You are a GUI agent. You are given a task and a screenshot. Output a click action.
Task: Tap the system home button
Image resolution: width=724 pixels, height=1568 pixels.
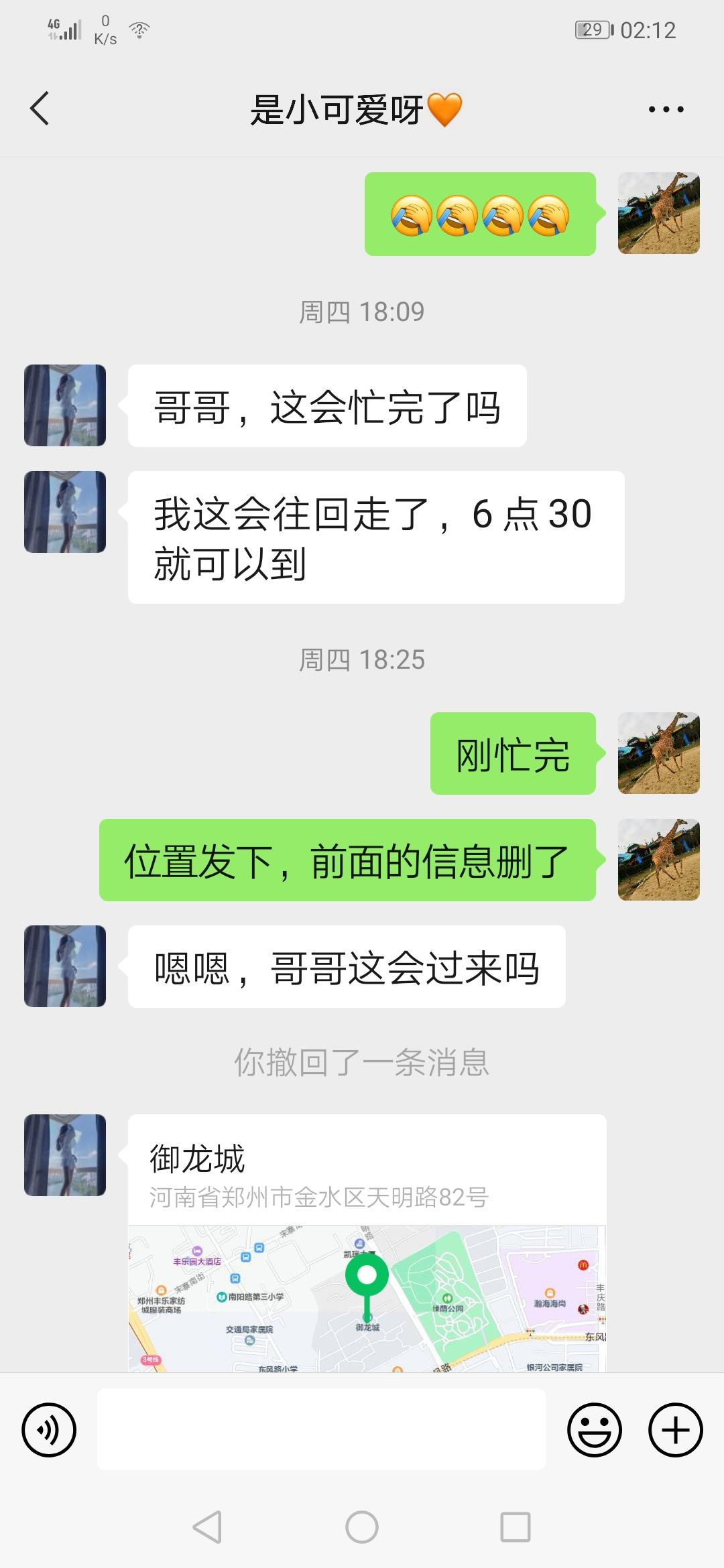coord(362,1528)
